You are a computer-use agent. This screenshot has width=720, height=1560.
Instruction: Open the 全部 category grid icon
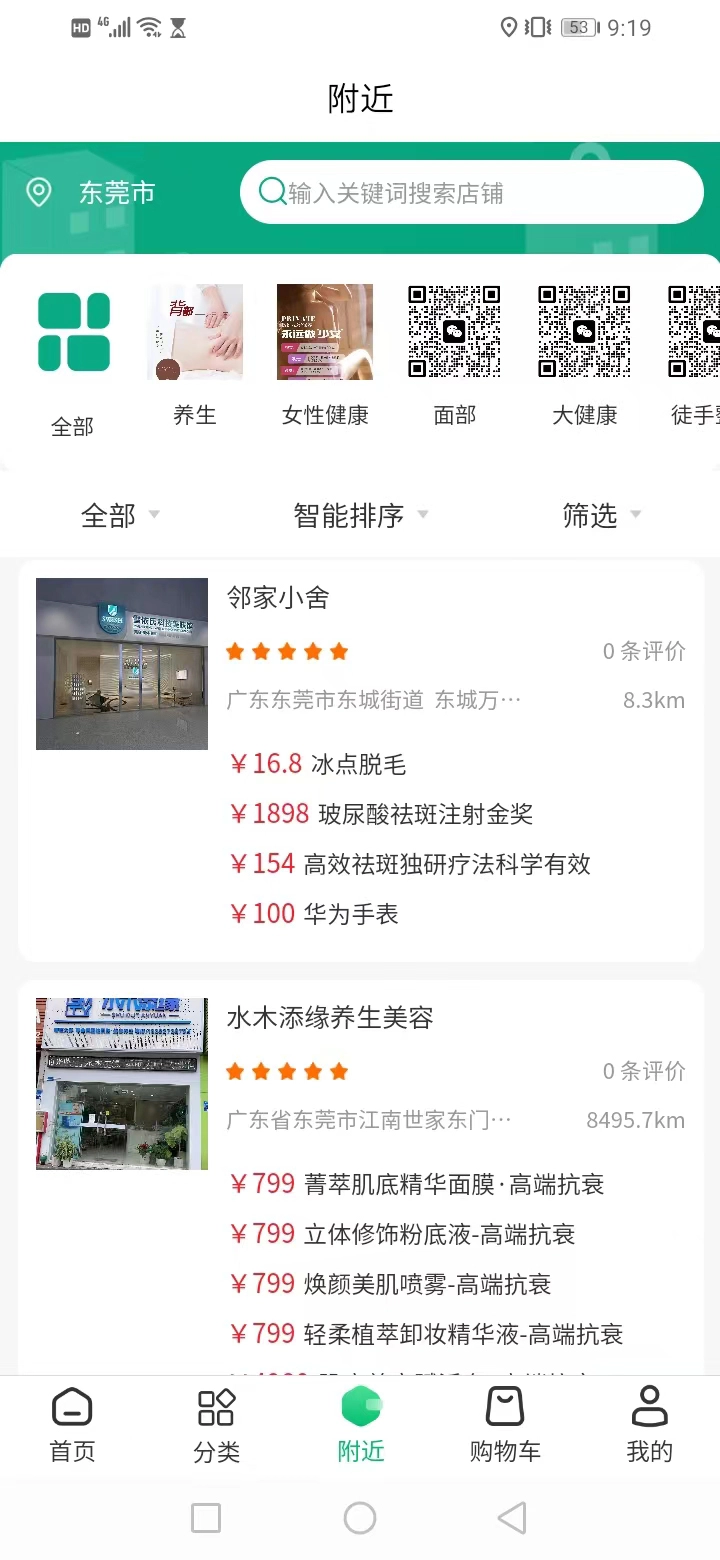[x=73, y=331]
